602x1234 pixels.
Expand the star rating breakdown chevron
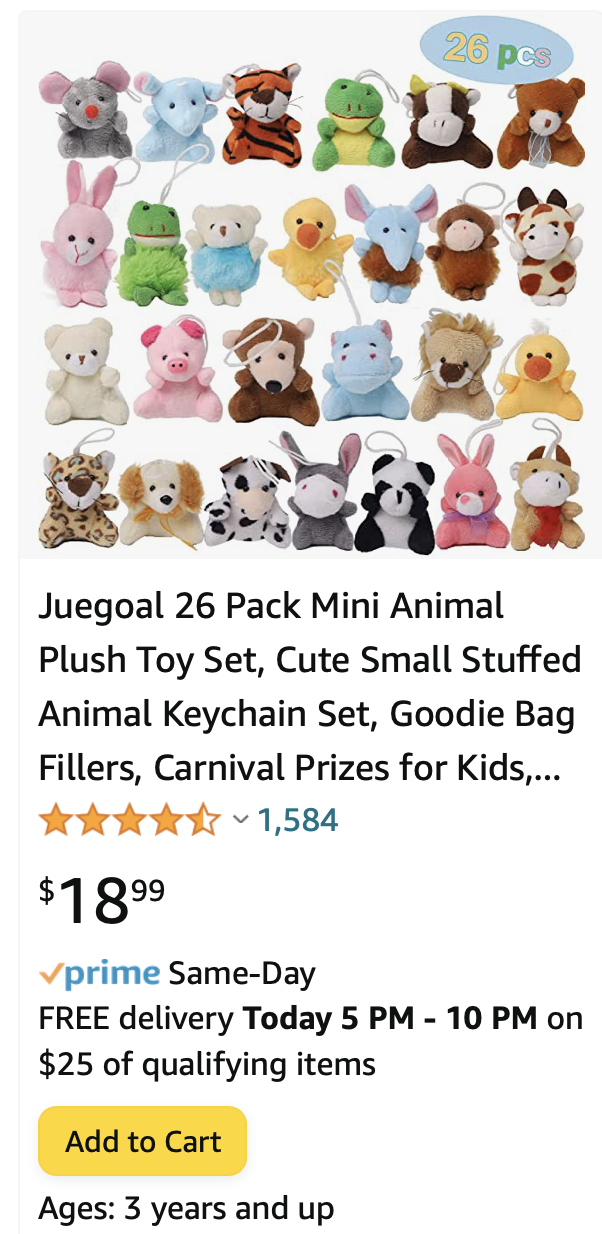pyautogui.click(x=240, y=820)
